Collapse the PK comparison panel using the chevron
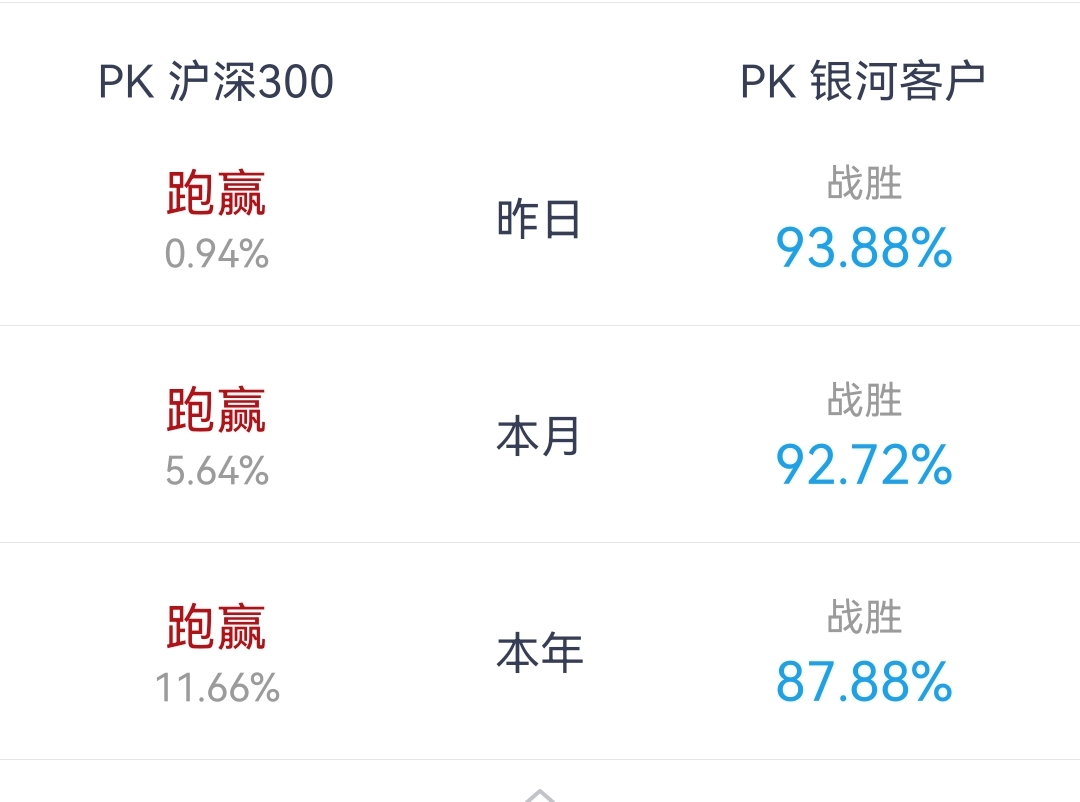Image resolution: width=1080 pixels, height=802 pixels. pos(540,794)
